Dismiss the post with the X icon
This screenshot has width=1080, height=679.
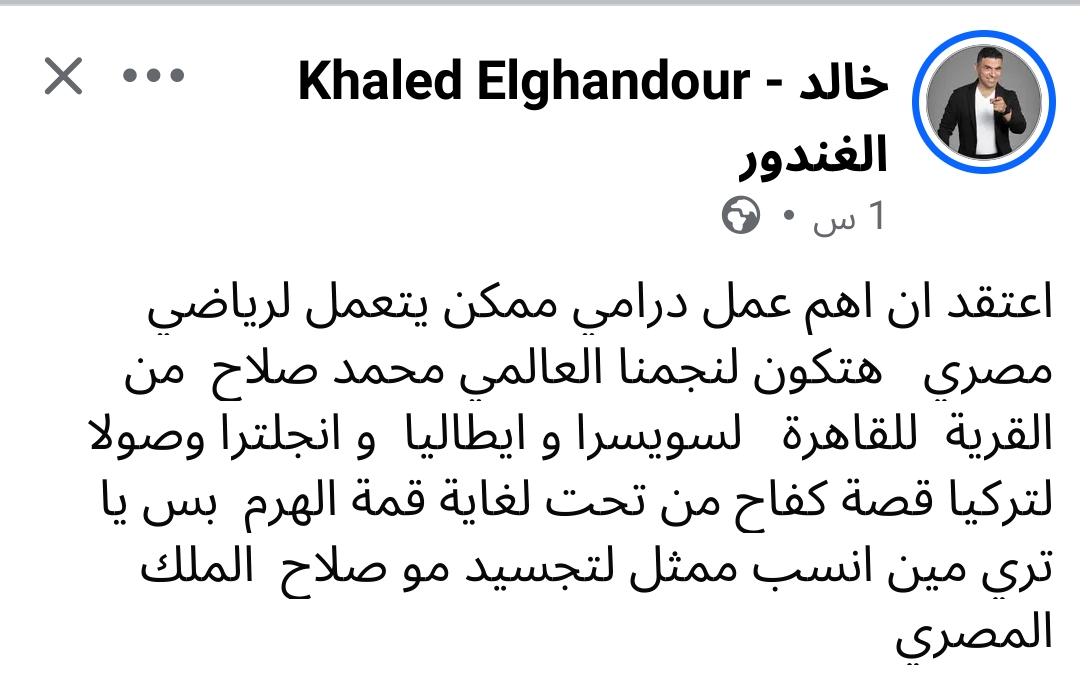click(x=63, y=76)
